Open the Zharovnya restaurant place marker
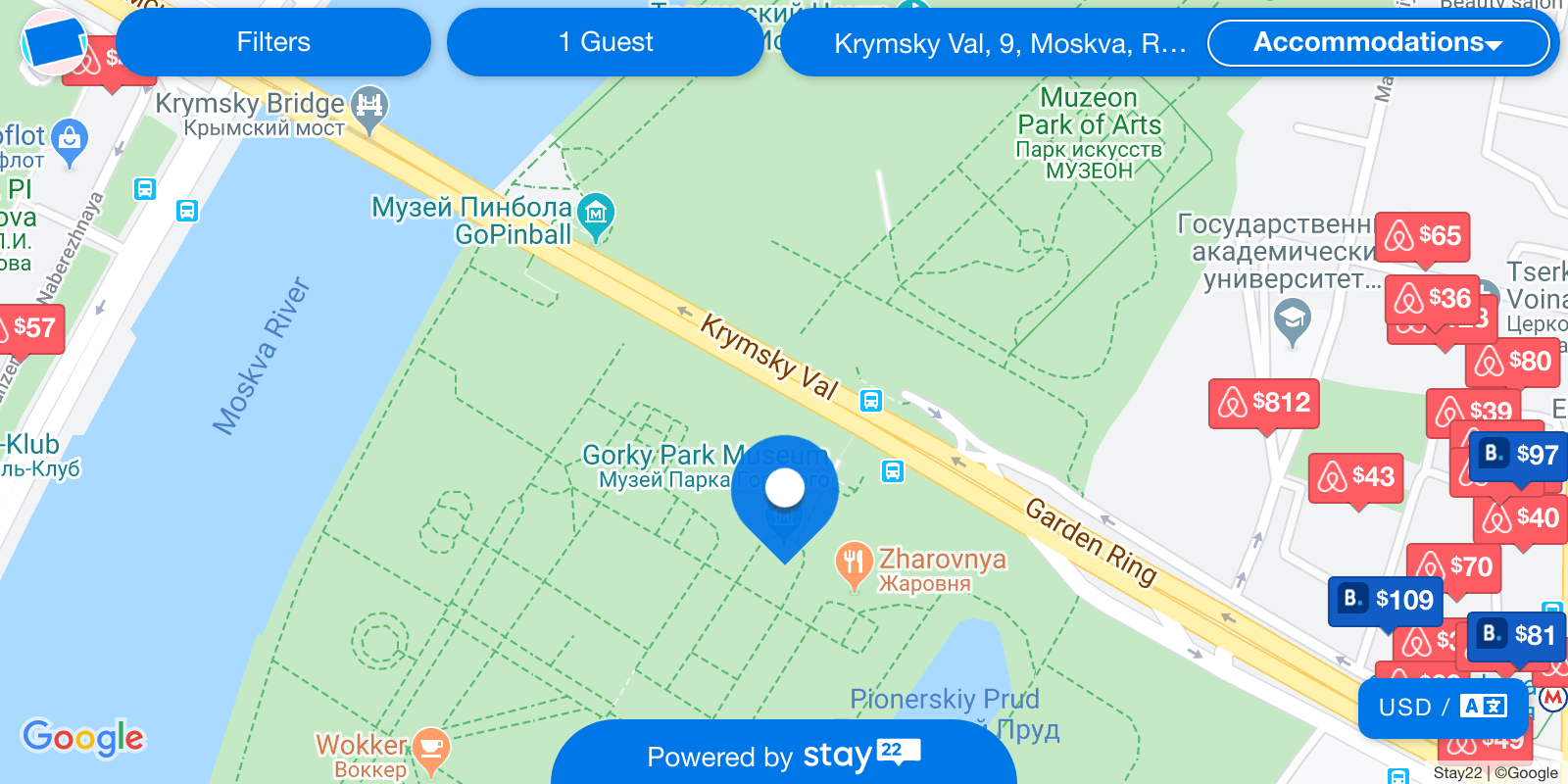 pyautogui.click(x=854, y=563)
